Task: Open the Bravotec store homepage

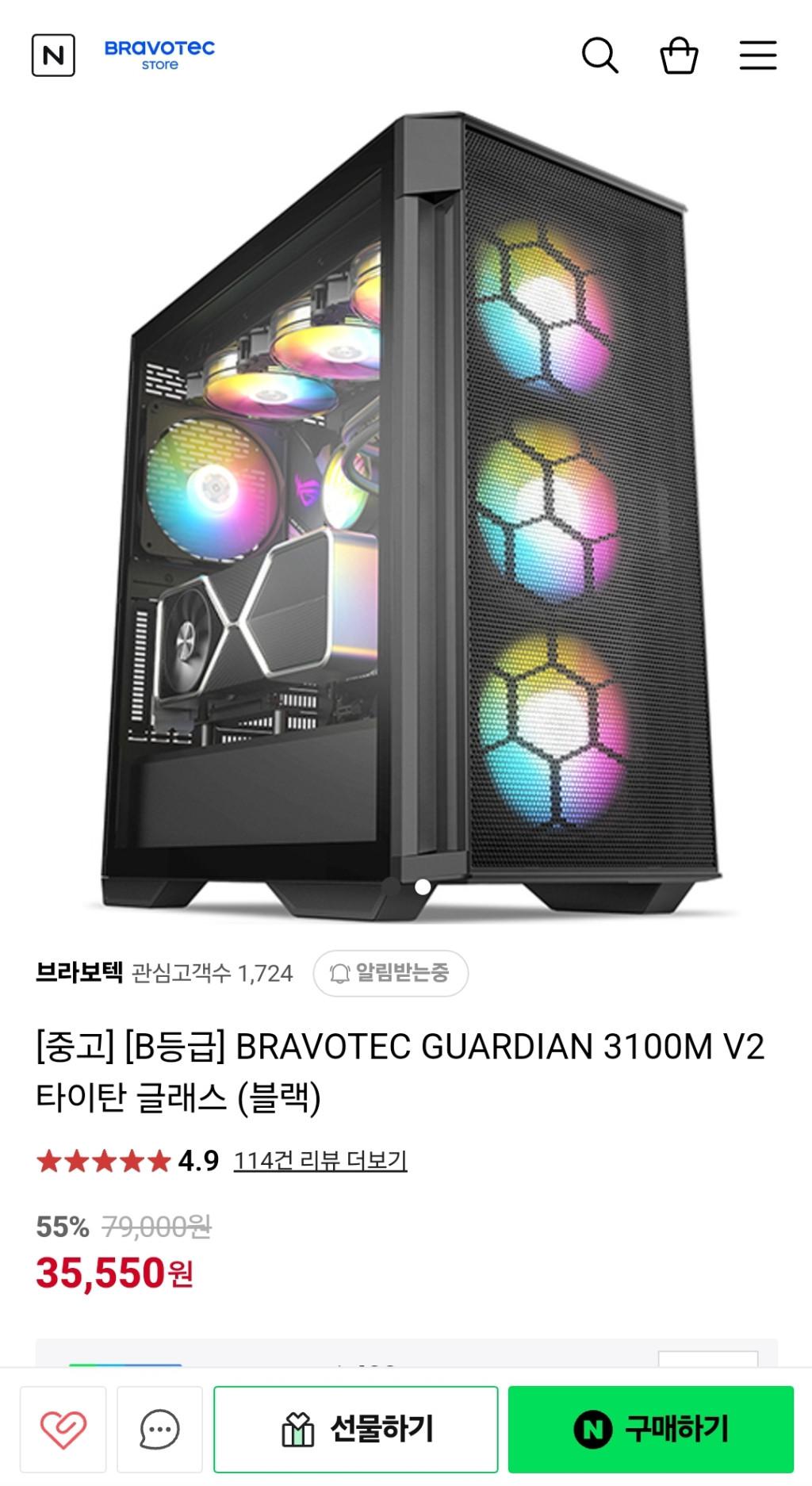Action: pos(159,56)
